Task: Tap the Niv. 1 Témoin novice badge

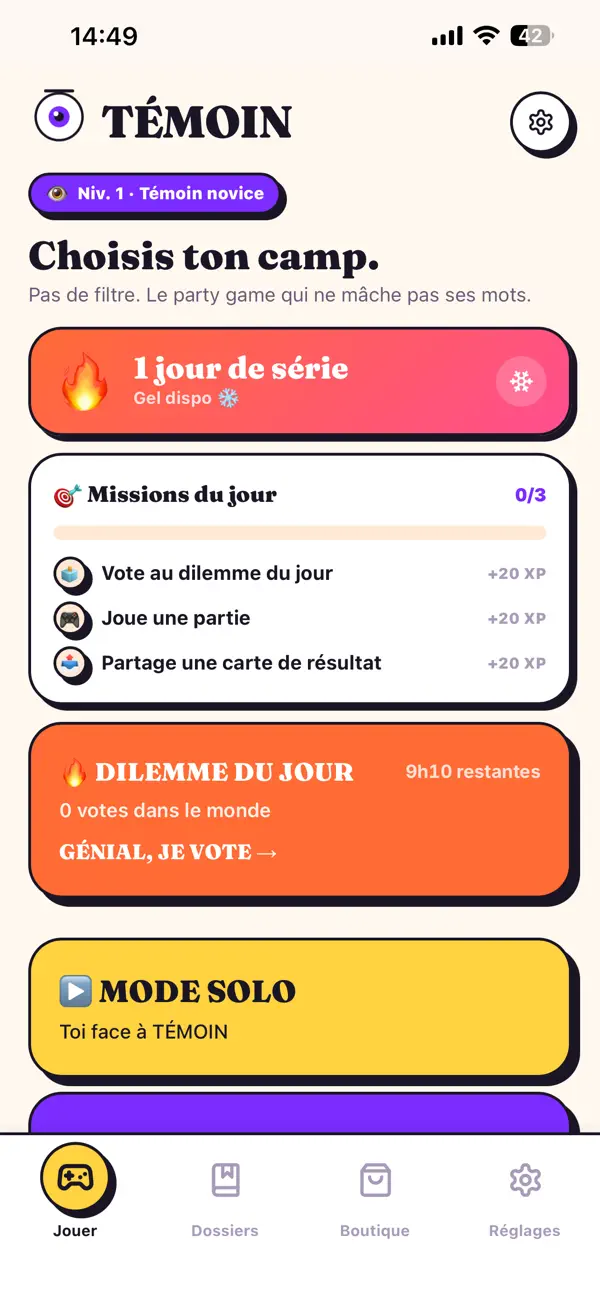Action: pos(155,193)
